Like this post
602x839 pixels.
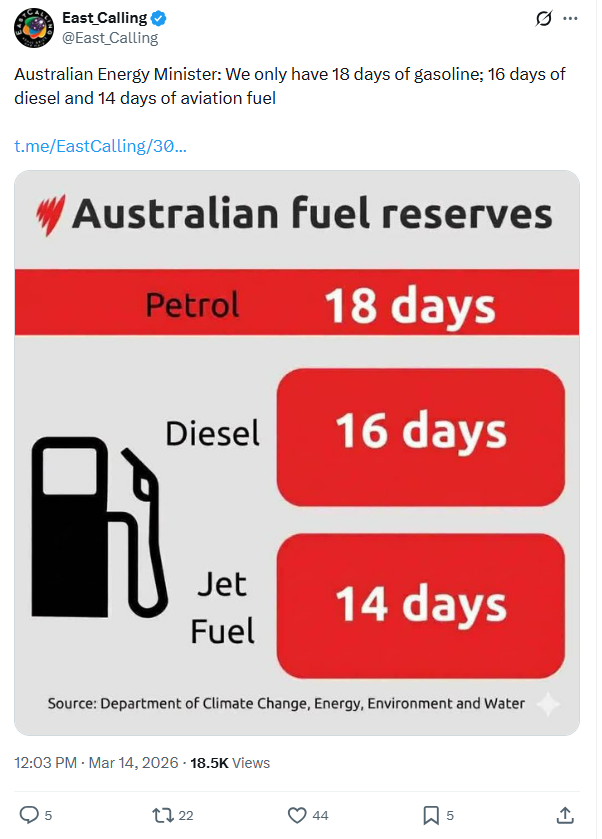coord(296,815)
